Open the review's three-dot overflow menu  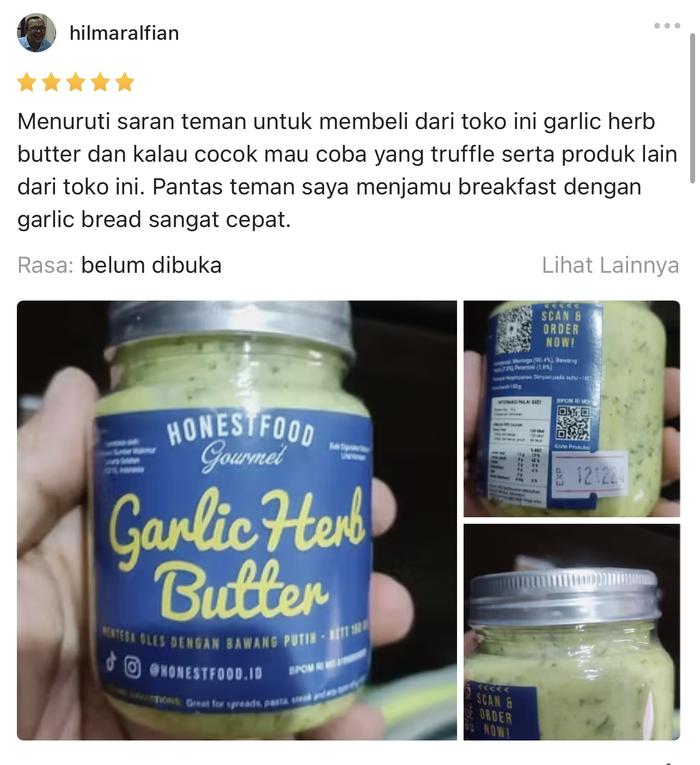pos(666,26)
